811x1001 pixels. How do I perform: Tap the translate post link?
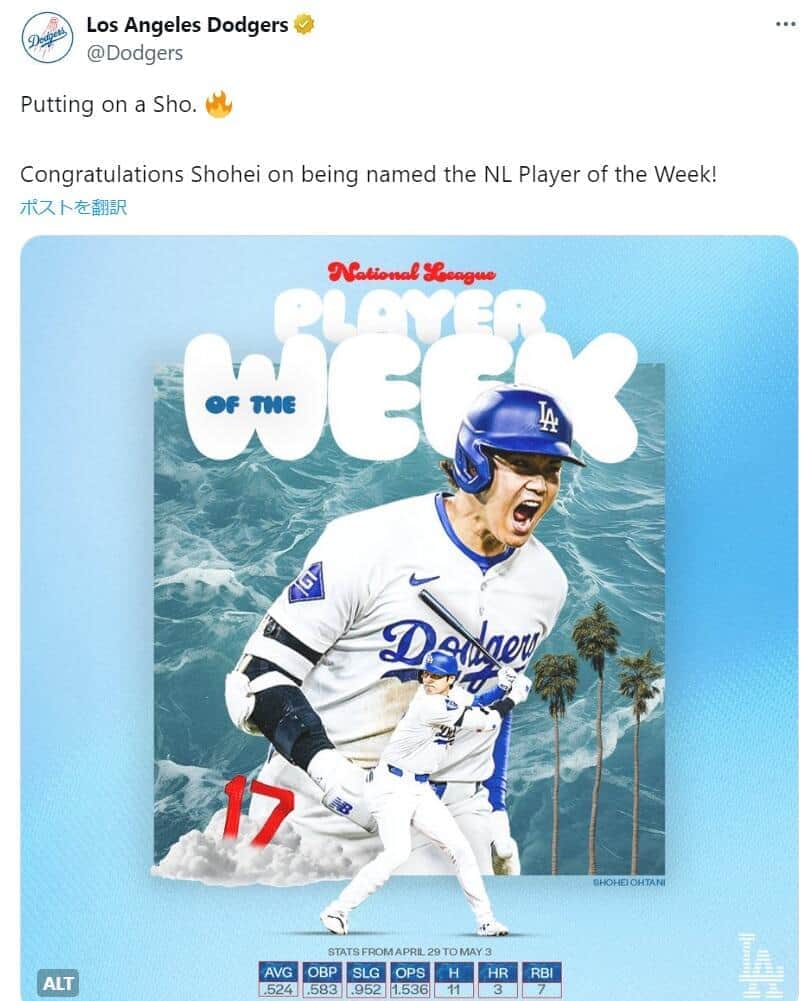[x=73, y=208]
